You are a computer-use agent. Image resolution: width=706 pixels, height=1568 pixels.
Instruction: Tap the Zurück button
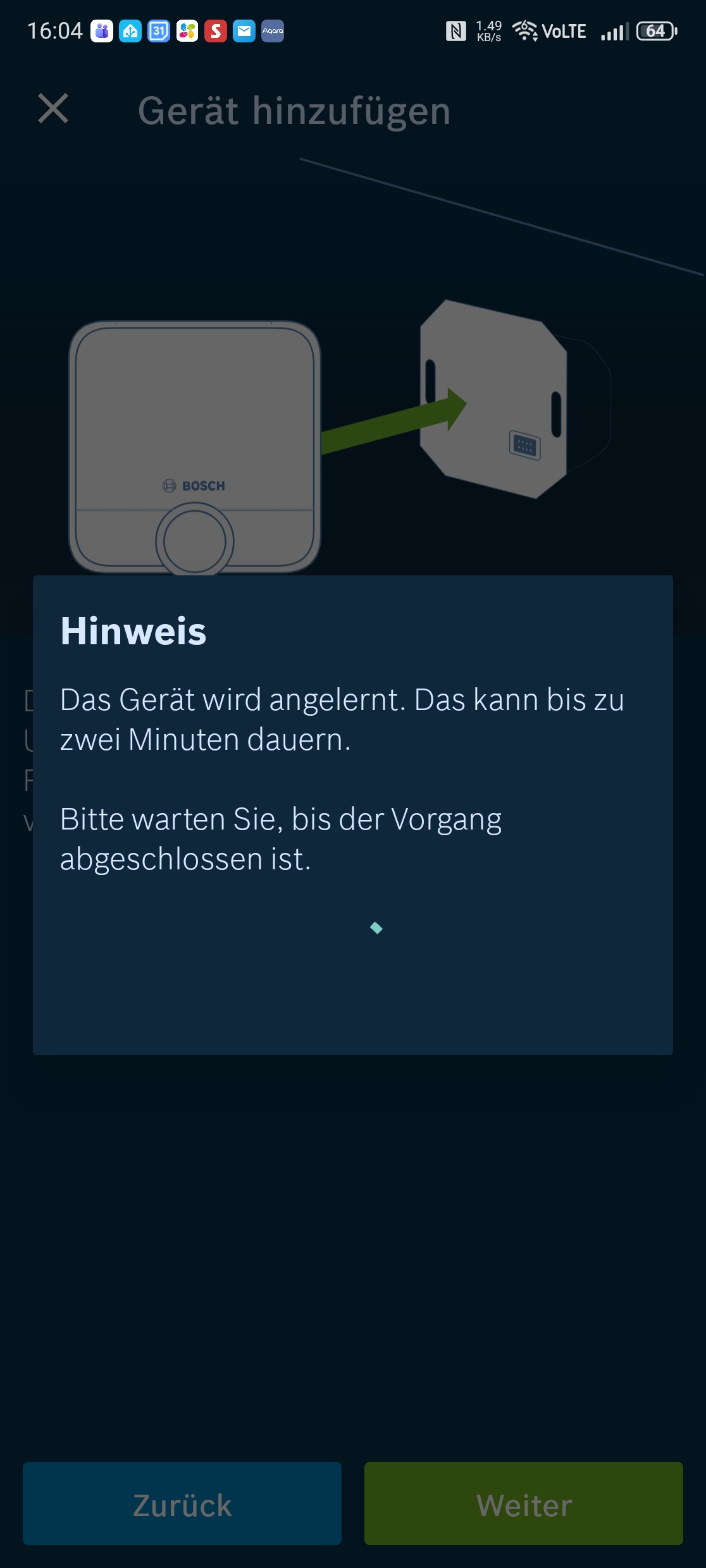182,1504
